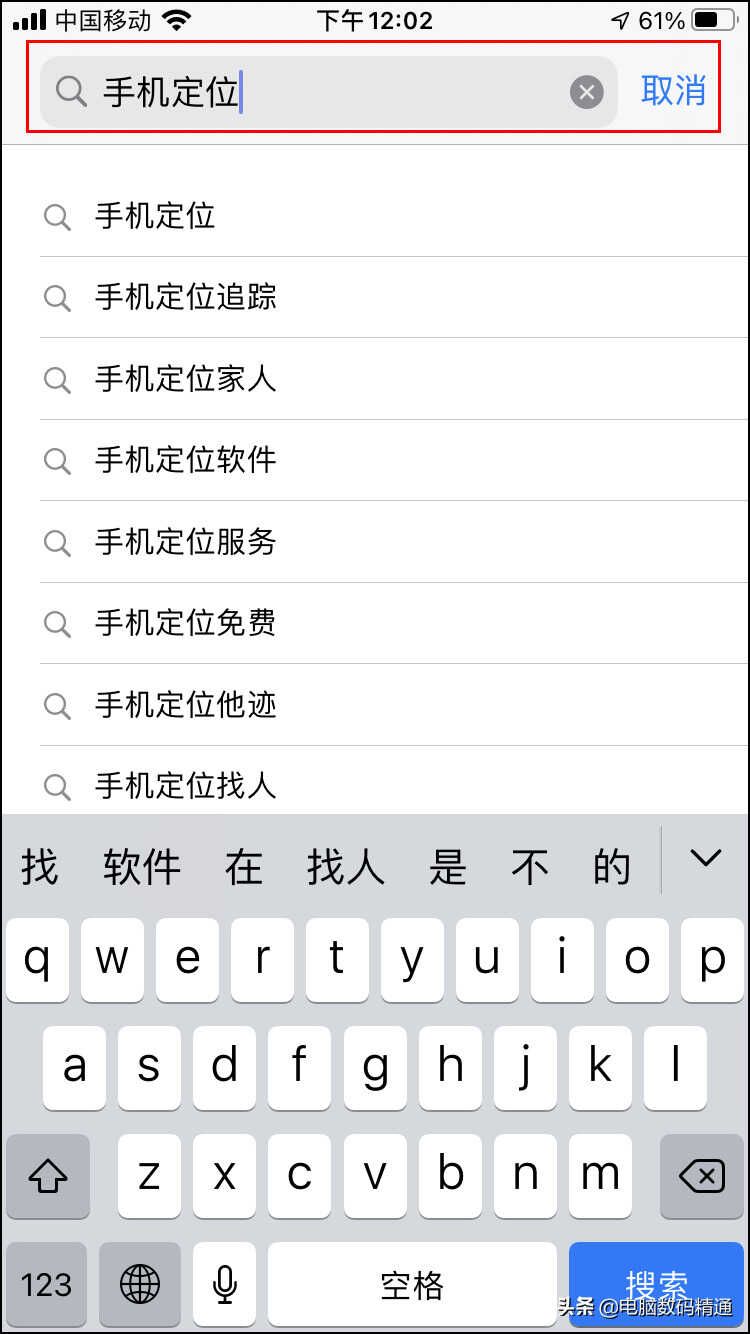
Task: Clear the search text with the X icon
Action: pos(587,92)
